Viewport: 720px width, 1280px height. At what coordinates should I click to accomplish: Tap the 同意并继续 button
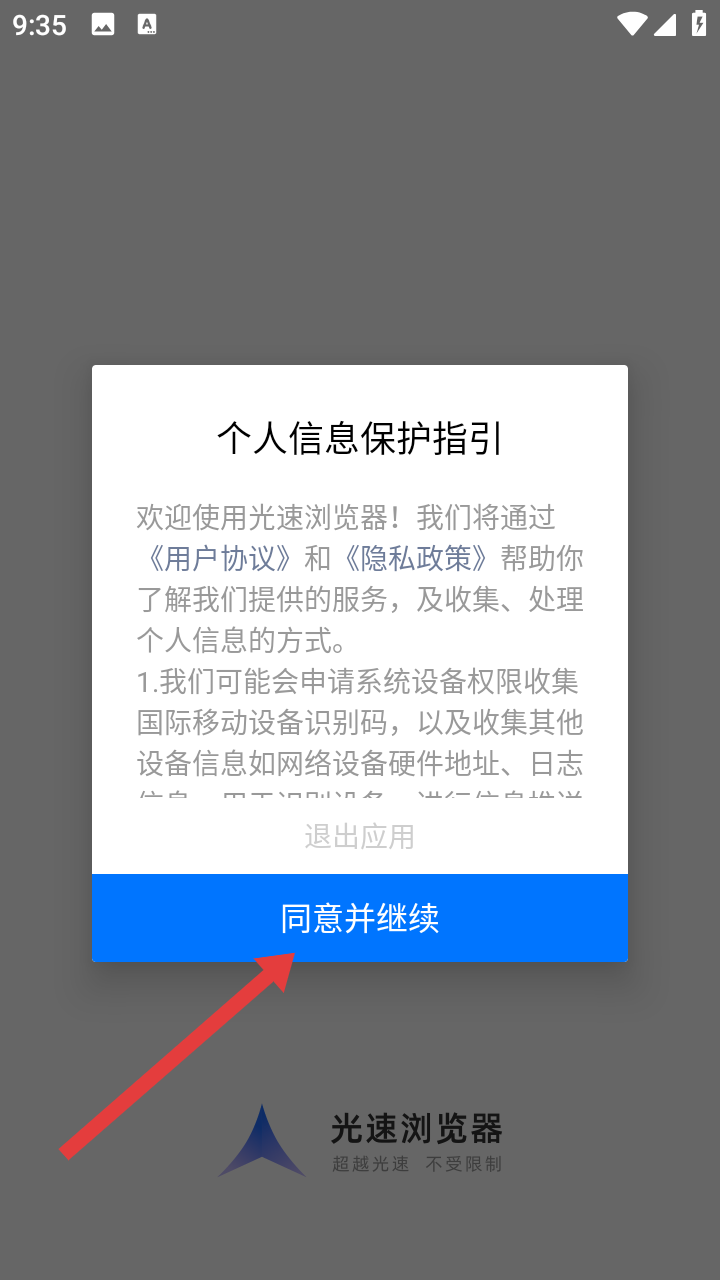pyautogui.click(x=360, y=918)
